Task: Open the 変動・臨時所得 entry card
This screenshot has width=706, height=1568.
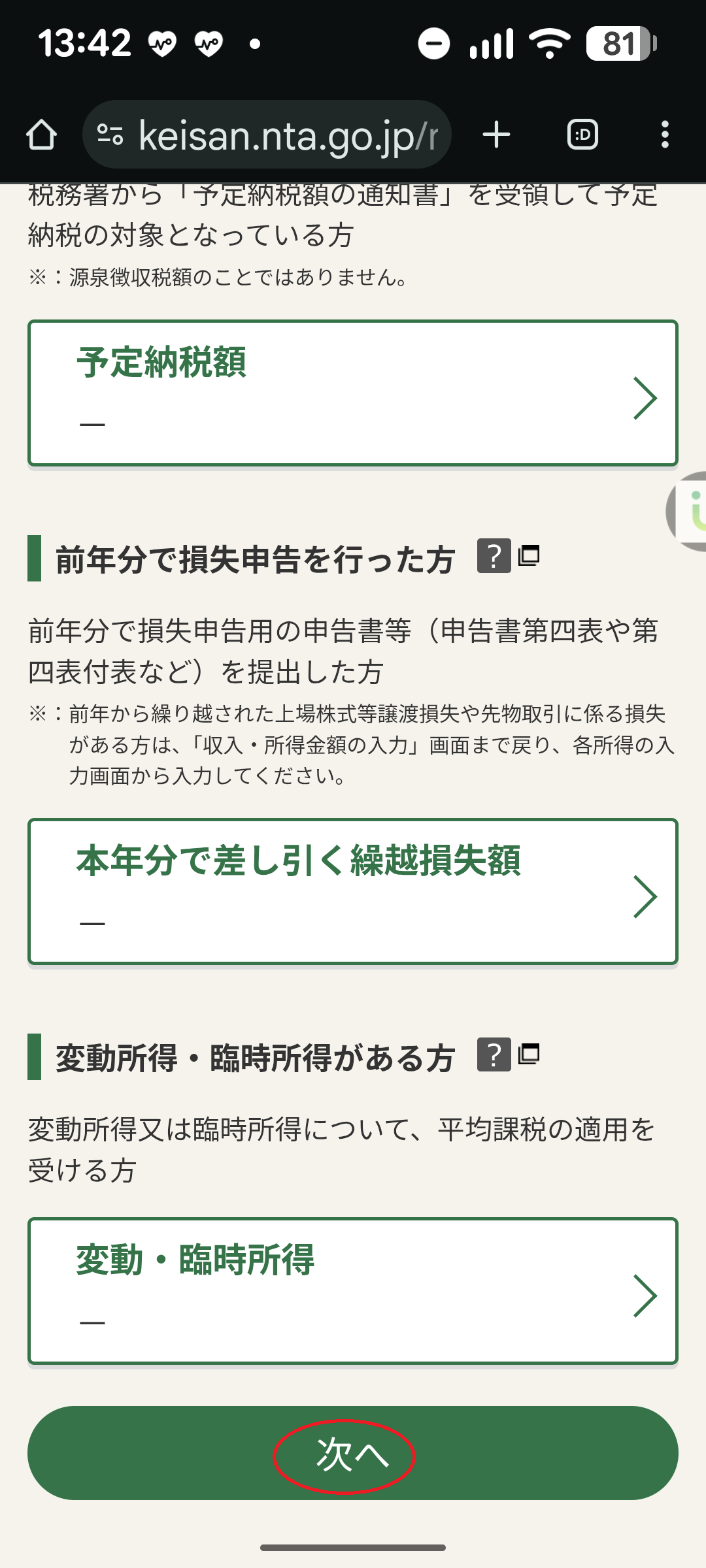Action: tap(353, 1291)
